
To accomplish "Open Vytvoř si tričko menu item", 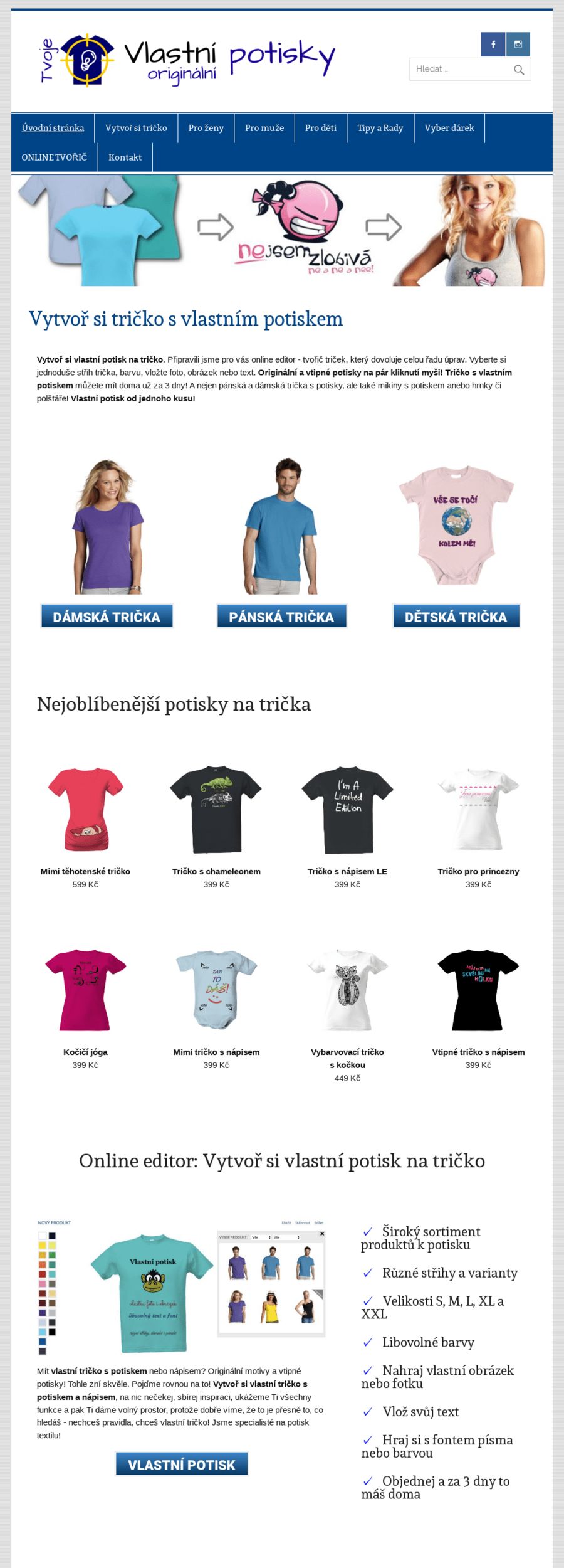I will click(x=136, y=128).
